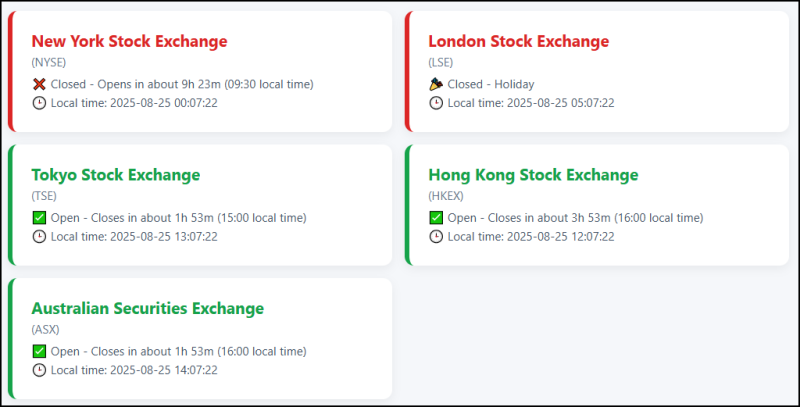Open the Australian Securities Exchange card
The height and width of the screenshot is (407, 800).
tap(200, 338)
